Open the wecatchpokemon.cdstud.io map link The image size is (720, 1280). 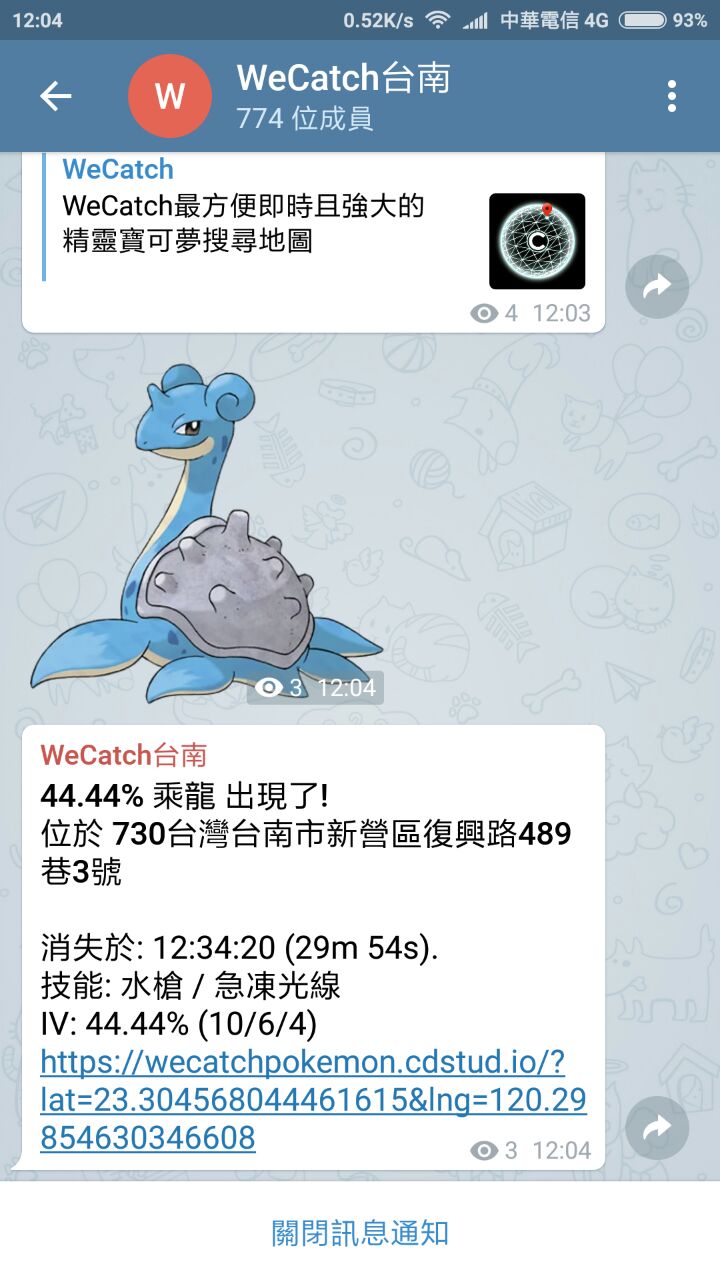[312, 1099]
